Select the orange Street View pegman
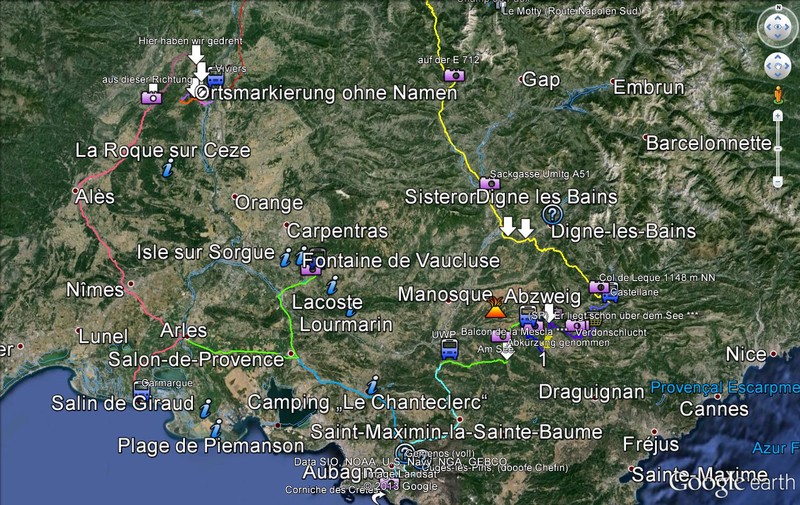Screen dimensions: 800x505 [x=777, y=96]
